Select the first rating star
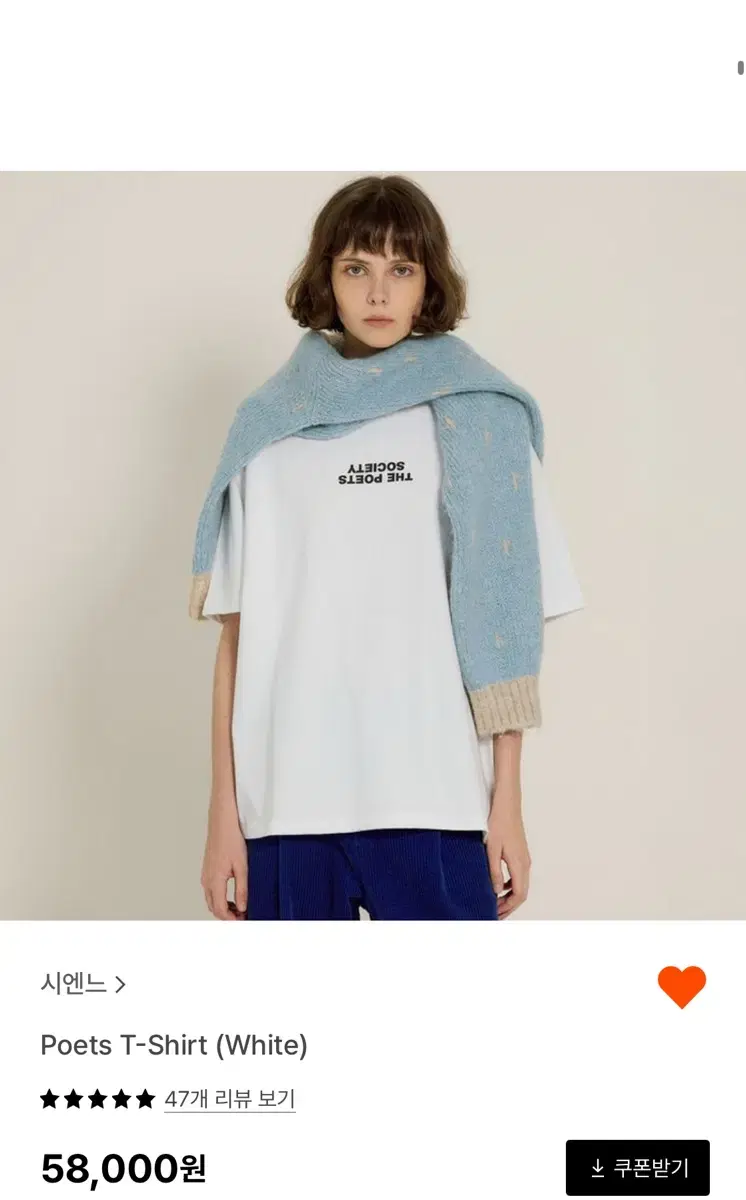The width and height of the screenshot is (746, 1200). [x=48, y=1097]
